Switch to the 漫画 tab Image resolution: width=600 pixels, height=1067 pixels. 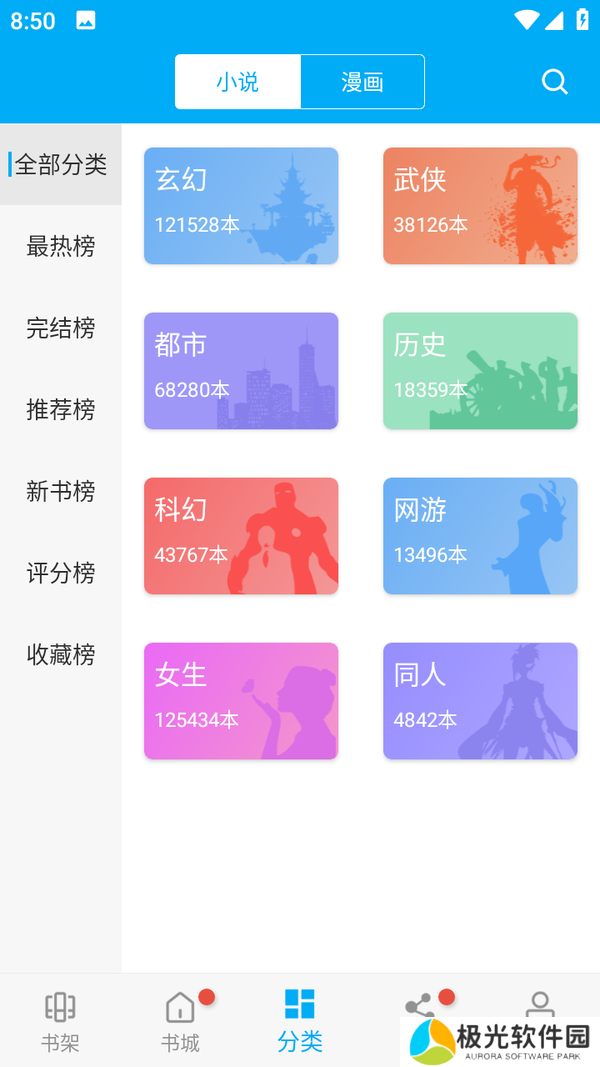tap(362, 82)
